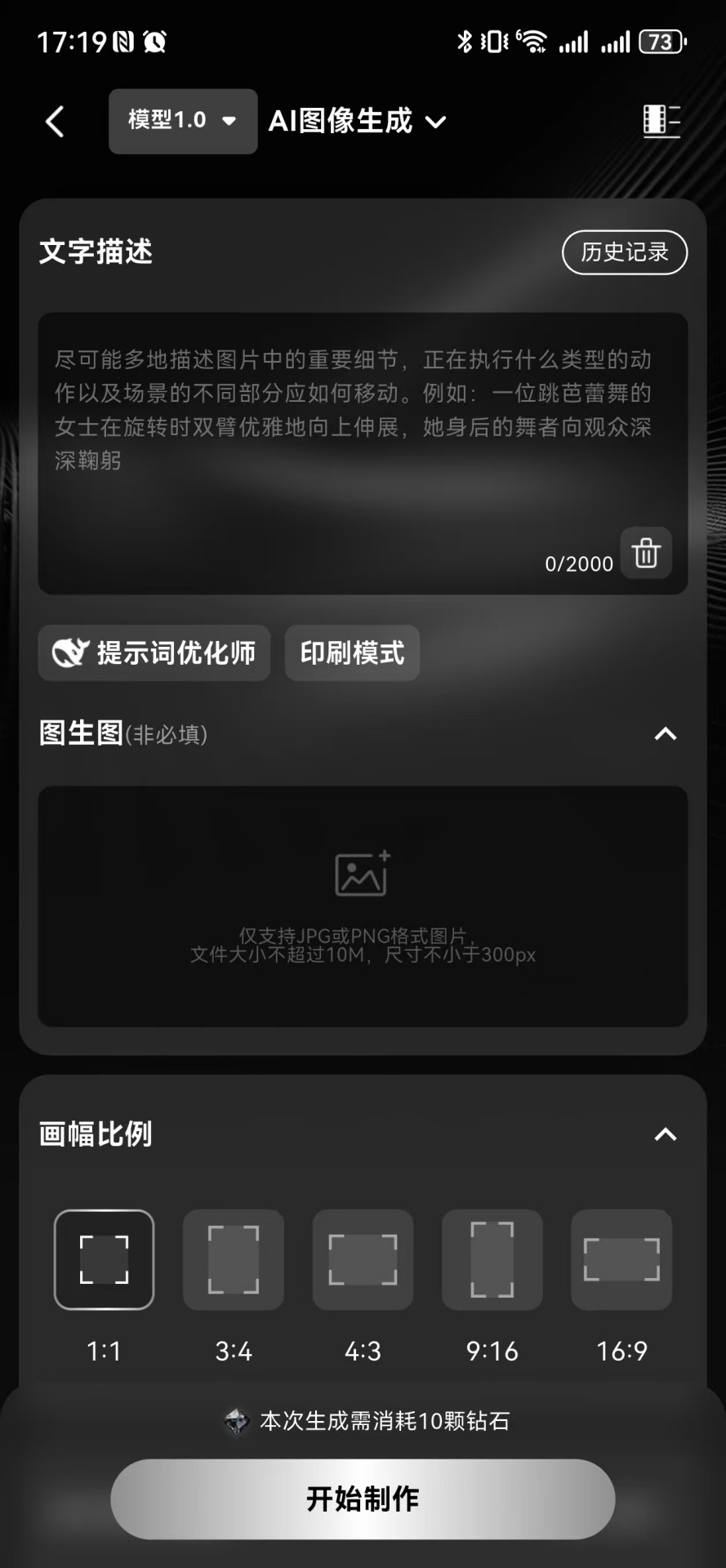Tap the diamond icon beside the cost note
Viewport: 726px width, 1568px height.
click(237, 1421)
